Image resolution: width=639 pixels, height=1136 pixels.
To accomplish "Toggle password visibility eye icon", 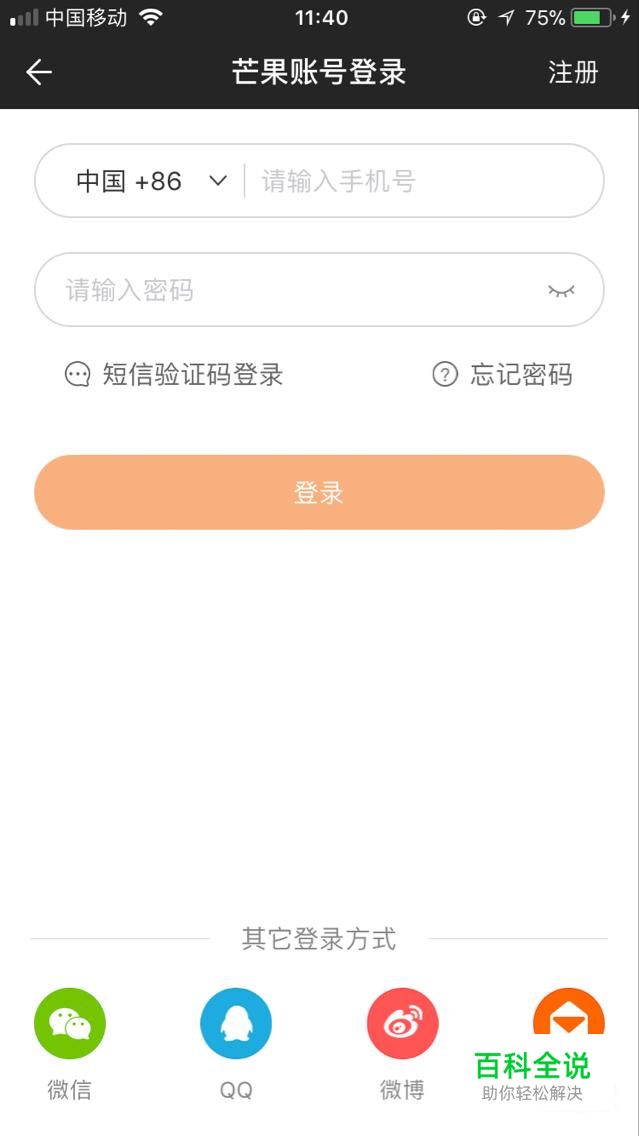I will click(x=561, y=291).
